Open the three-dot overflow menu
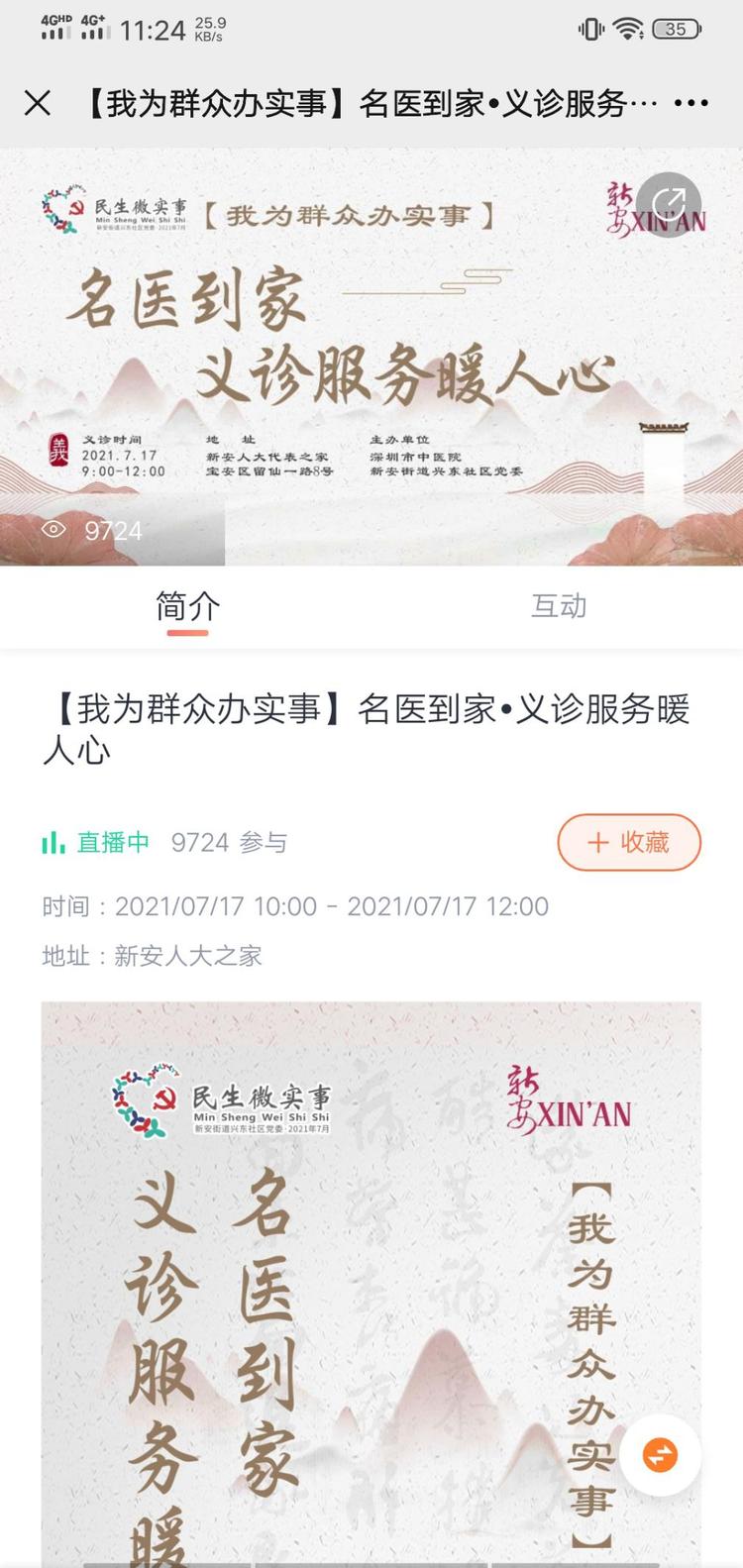Screen dimensions: 743x1568 pyautogui.click(x=690, y=103)
